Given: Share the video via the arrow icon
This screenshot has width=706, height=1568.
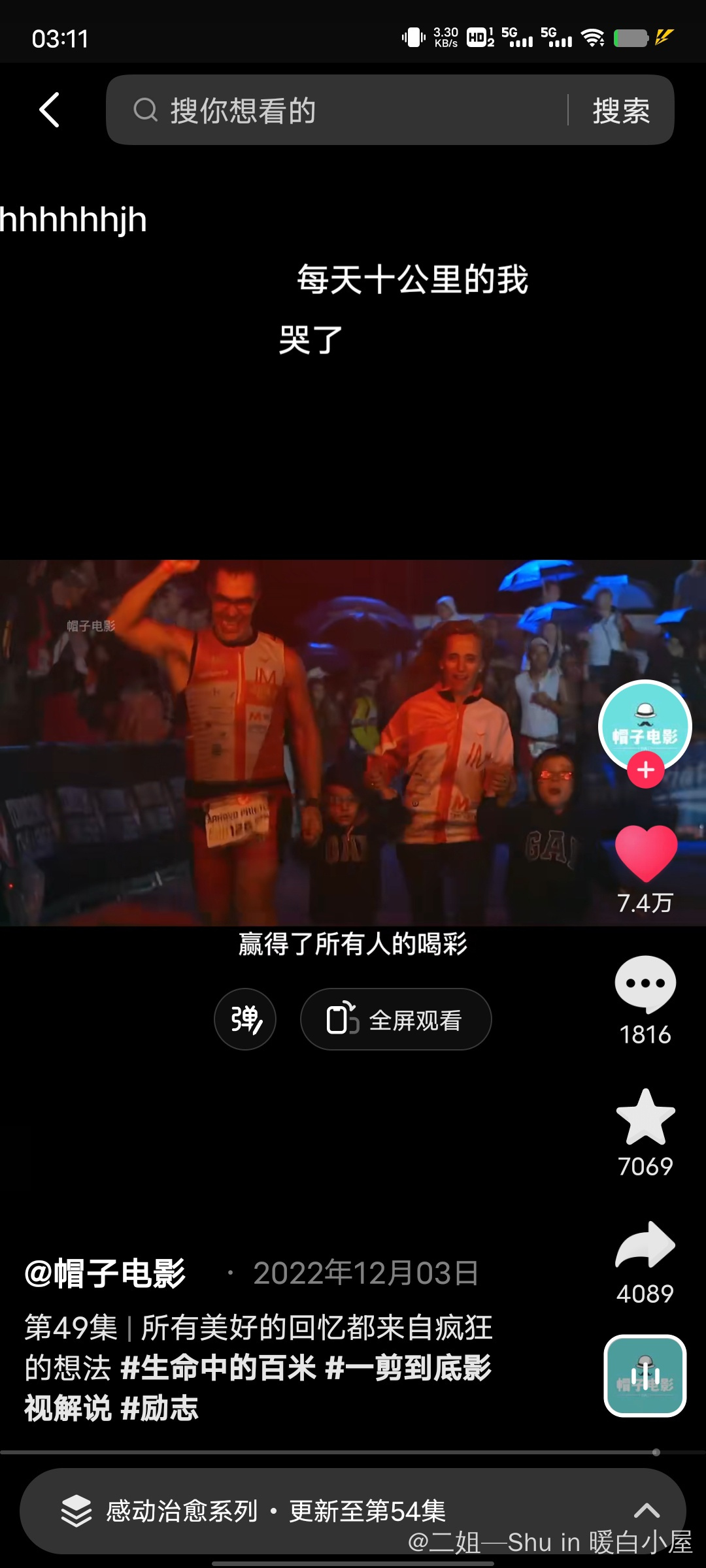Looking at the screenshot, I should (x=645, y=1245).
